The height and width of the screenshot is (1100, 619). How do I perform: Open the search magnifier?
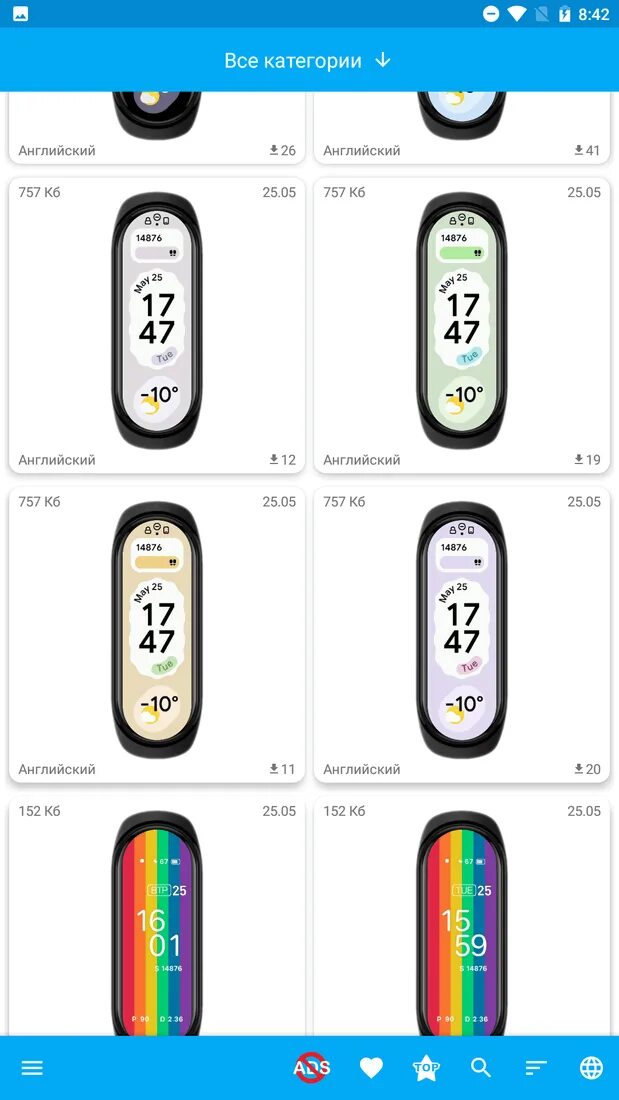(481, 1068)
